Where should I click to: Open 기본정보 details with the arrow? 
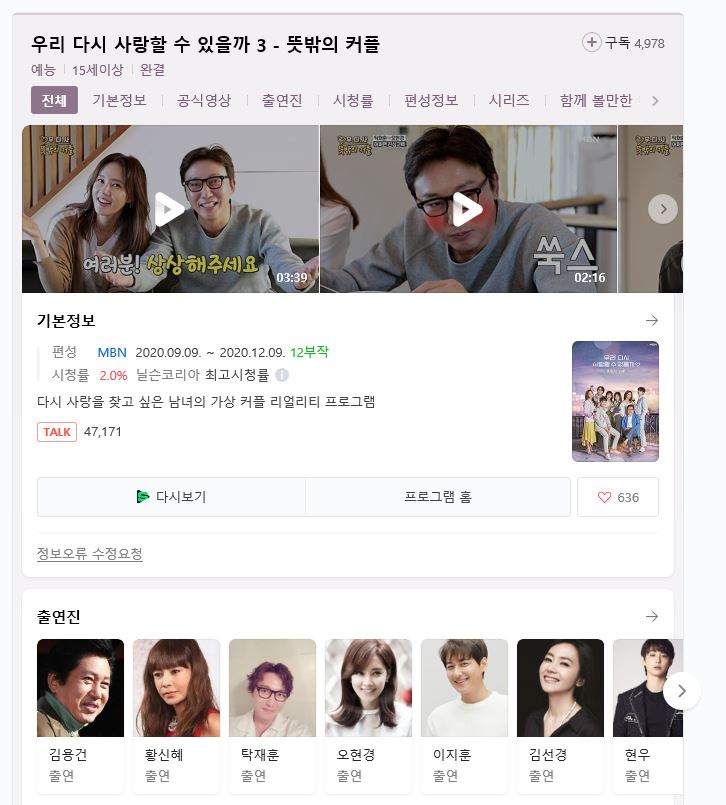652,321
